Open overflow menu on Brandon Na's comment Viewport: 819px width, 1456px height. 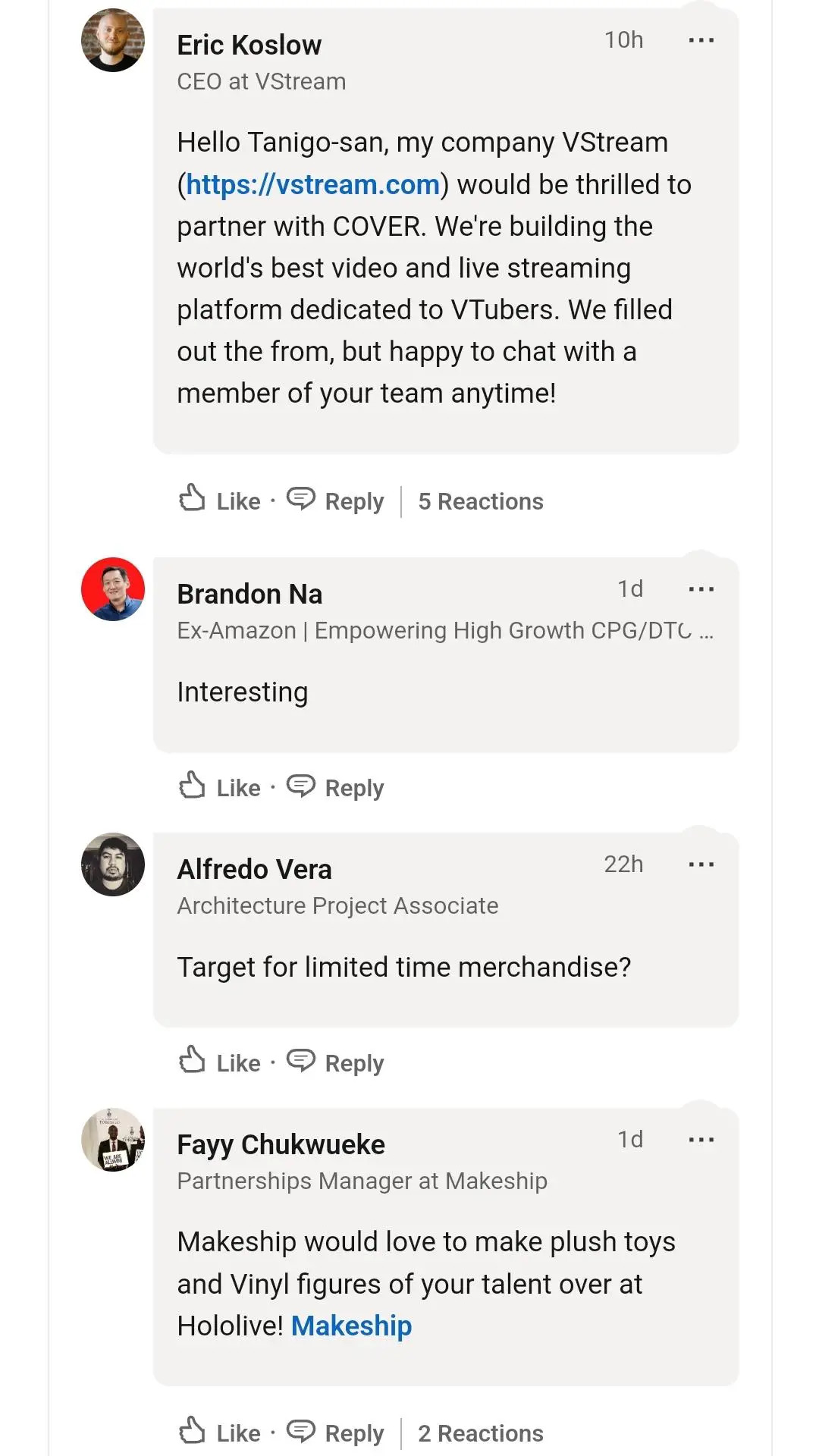(701, 589)
